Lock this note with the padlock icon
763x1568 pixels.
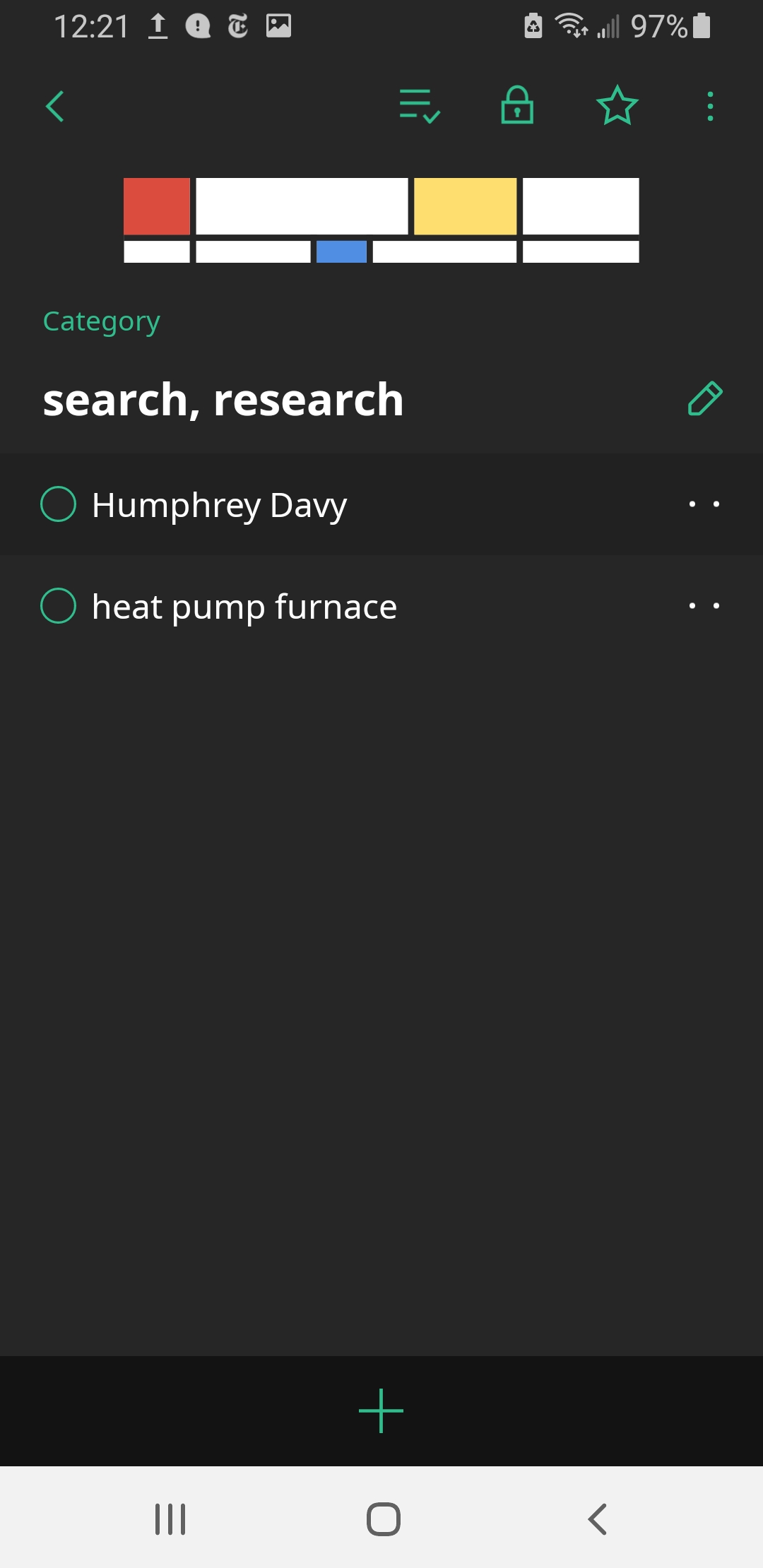click(517, 106)
